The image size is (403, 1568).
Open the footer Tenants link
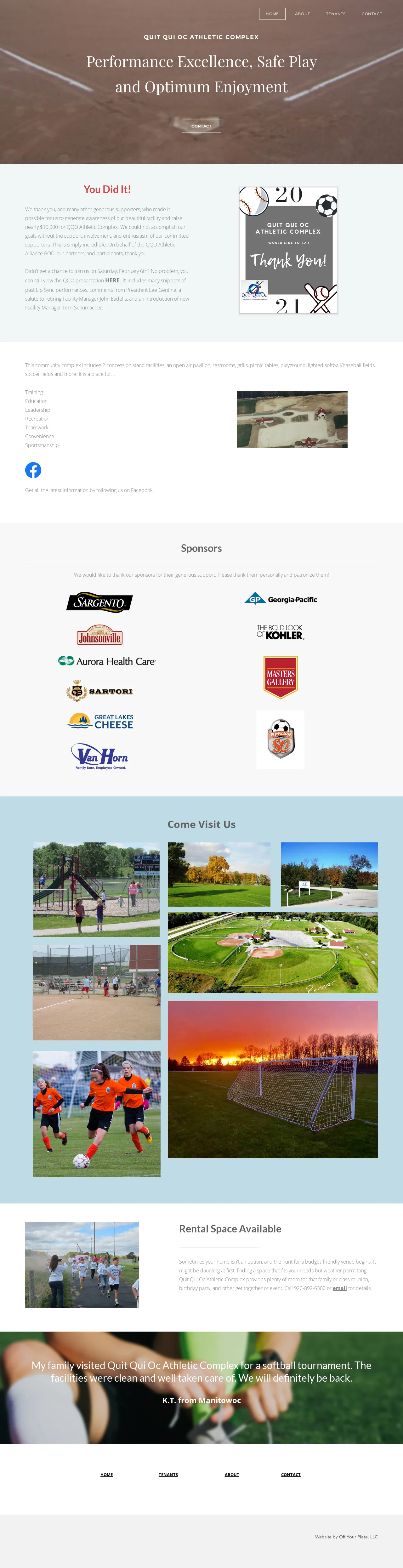[x=168, y=1474]
